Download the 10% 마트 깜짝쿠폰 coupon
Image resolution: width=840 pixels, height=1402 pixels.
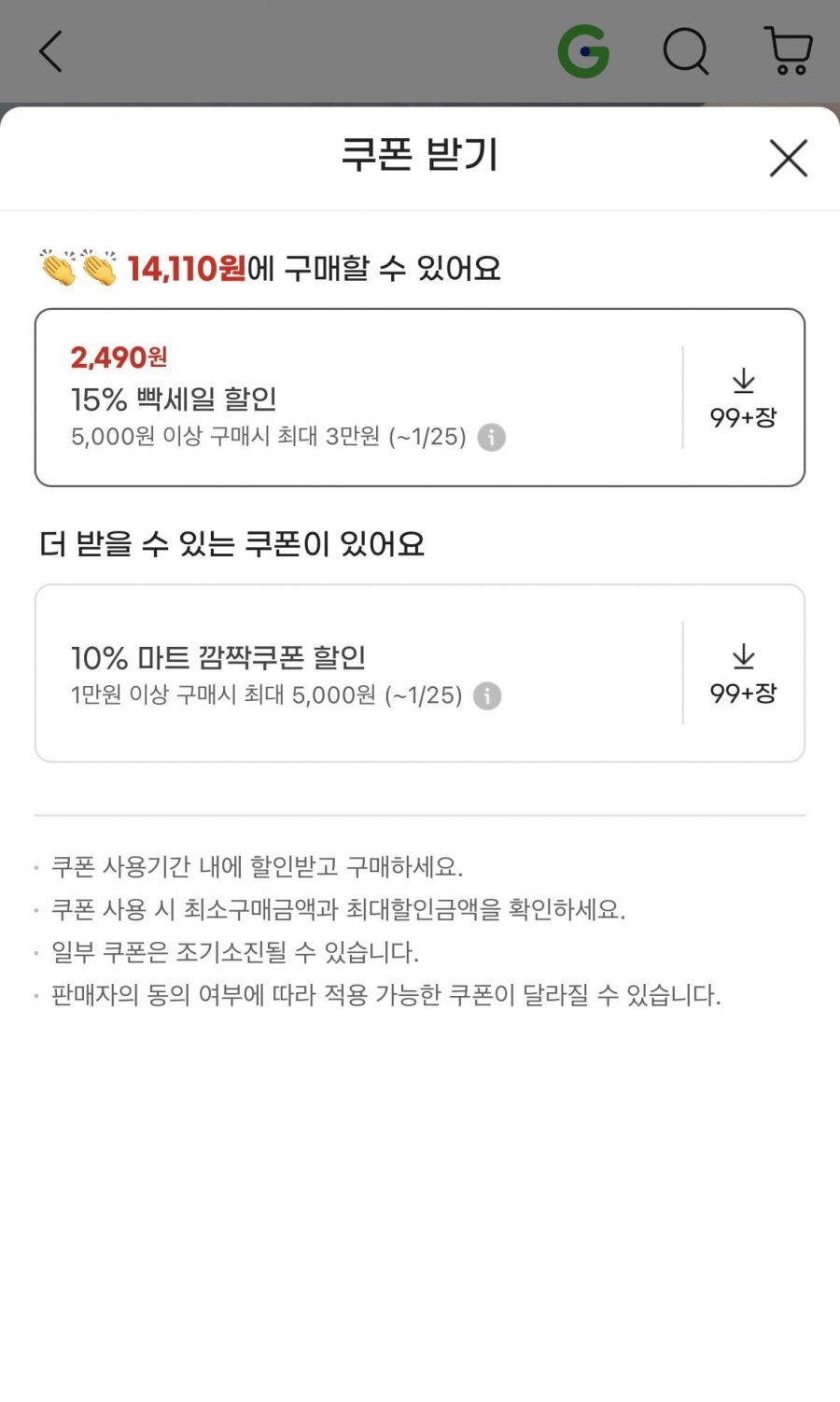coord(743,673)
